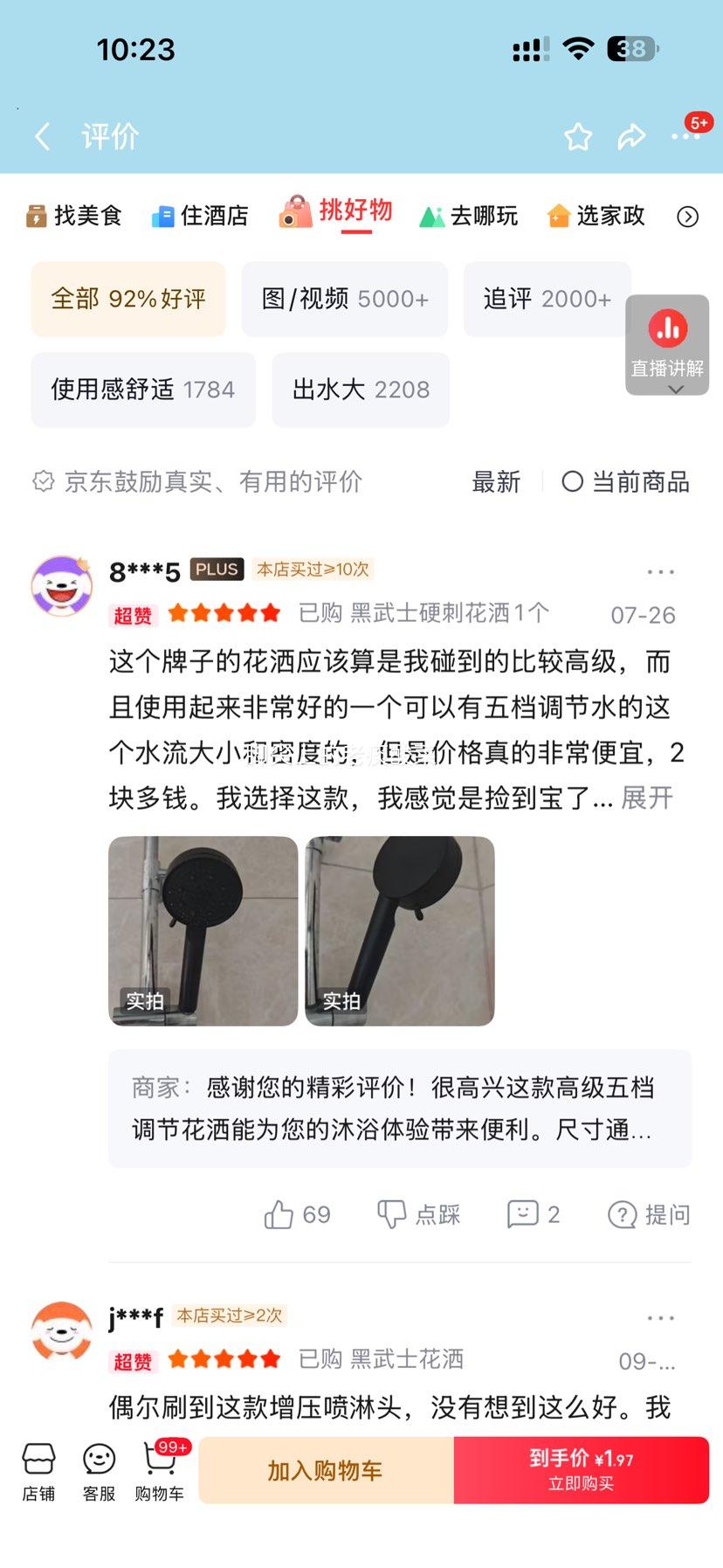Favorite this product with the star icon
The width and height of the screenshot is (723, 1568).
click(577, 136)
